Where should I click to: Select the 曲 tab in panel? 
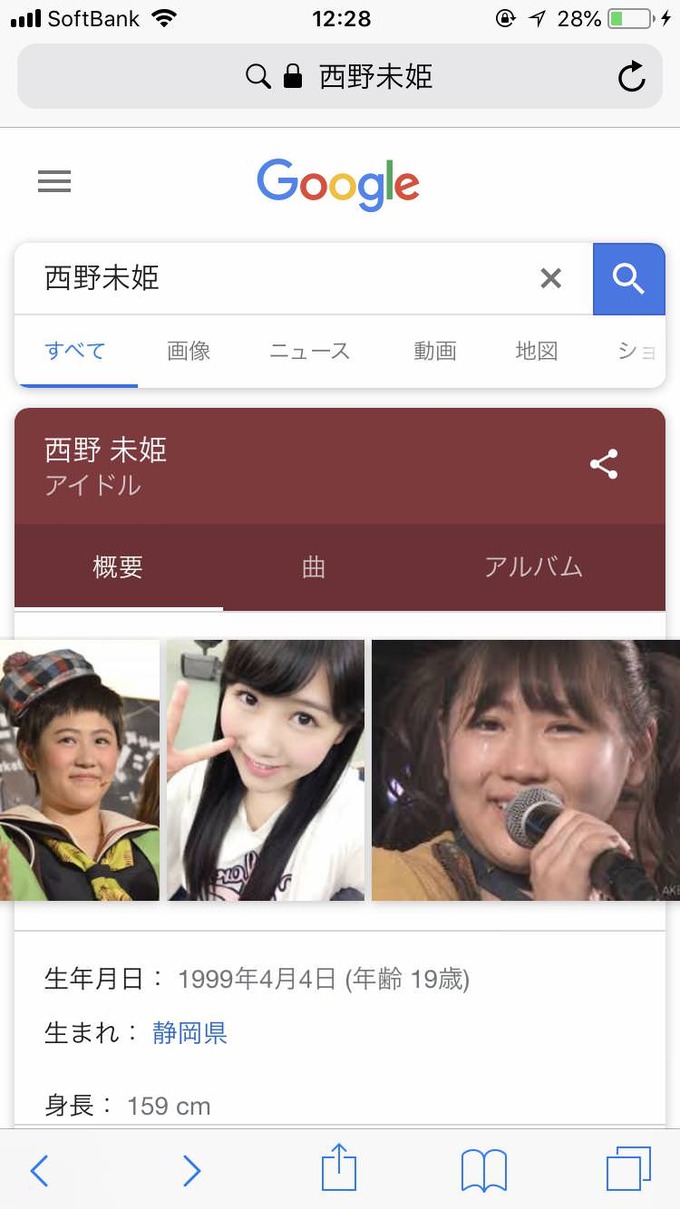[314, 567]
